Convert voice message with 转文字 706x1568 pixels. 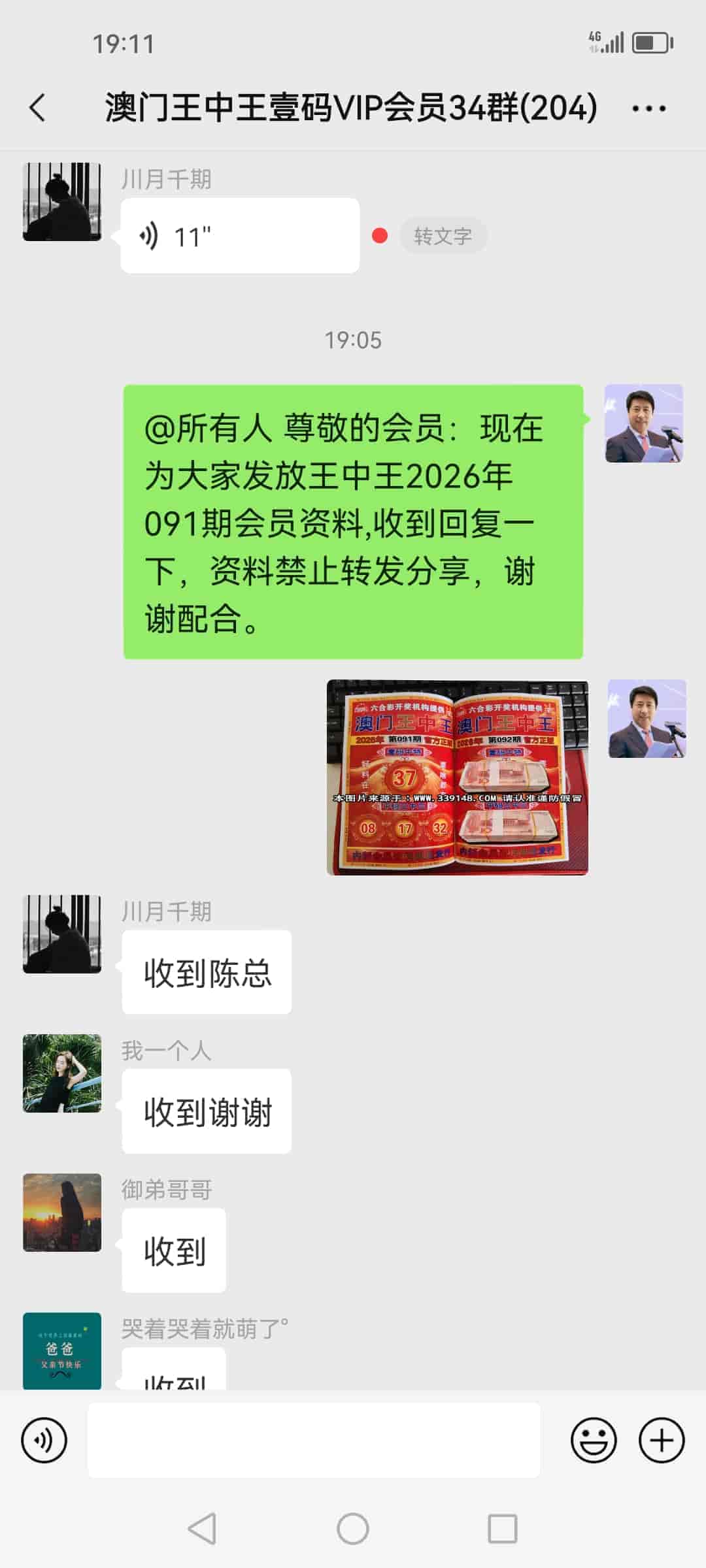coord(443,236)
